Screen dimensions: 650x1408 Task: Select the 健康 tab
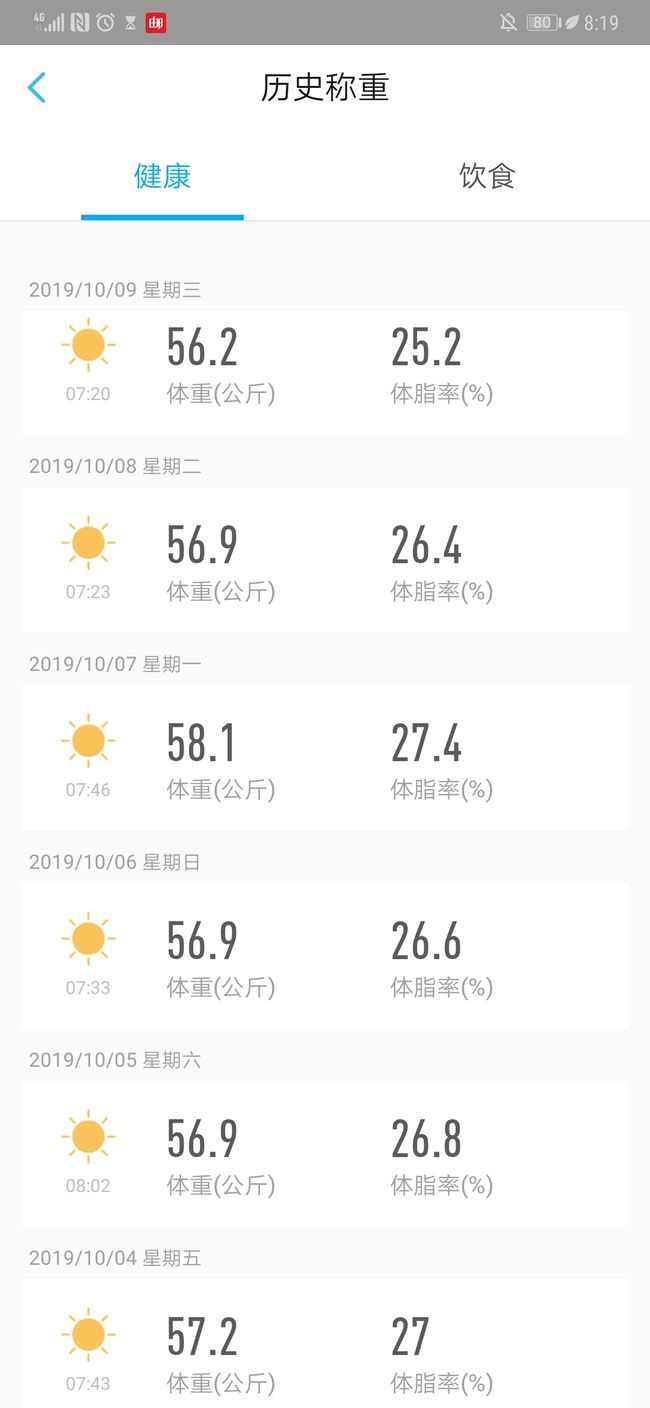(162, 177)
